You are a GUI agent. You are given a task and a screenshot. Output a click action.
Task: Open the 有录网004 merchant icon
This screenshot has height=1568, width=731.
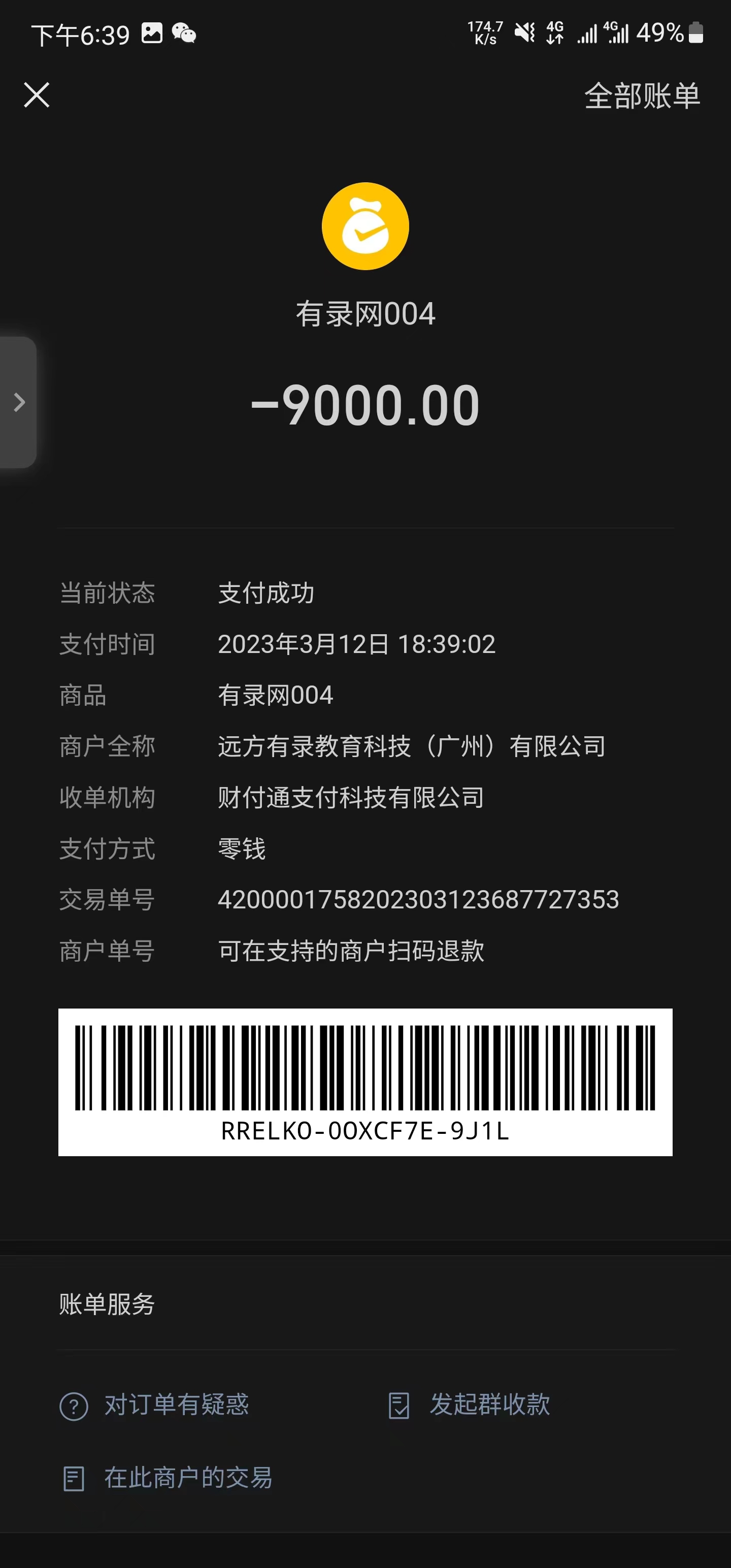[365, 226]
